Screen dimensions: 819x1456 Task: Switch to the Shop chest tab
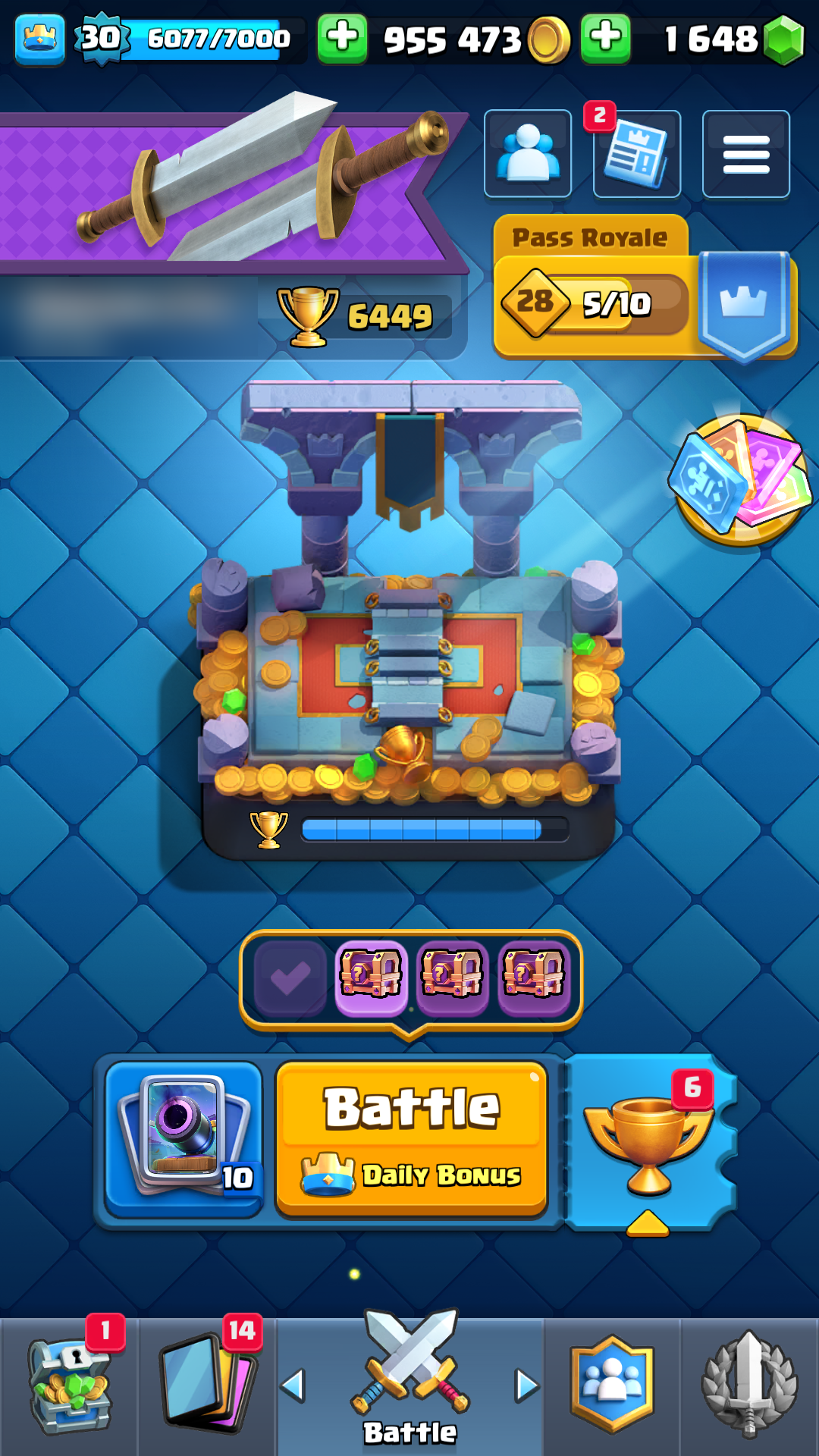point(70,1386)
